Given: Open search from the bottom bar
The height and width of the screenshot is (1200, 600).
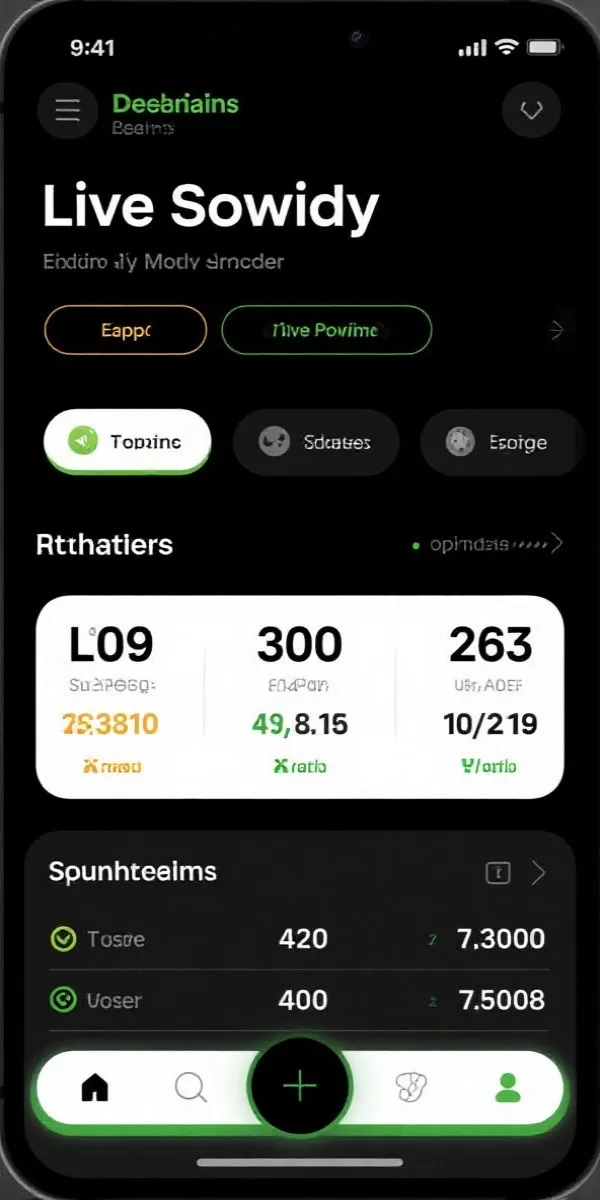Looking at the screenshot, I should click(x=190, y=1087).
